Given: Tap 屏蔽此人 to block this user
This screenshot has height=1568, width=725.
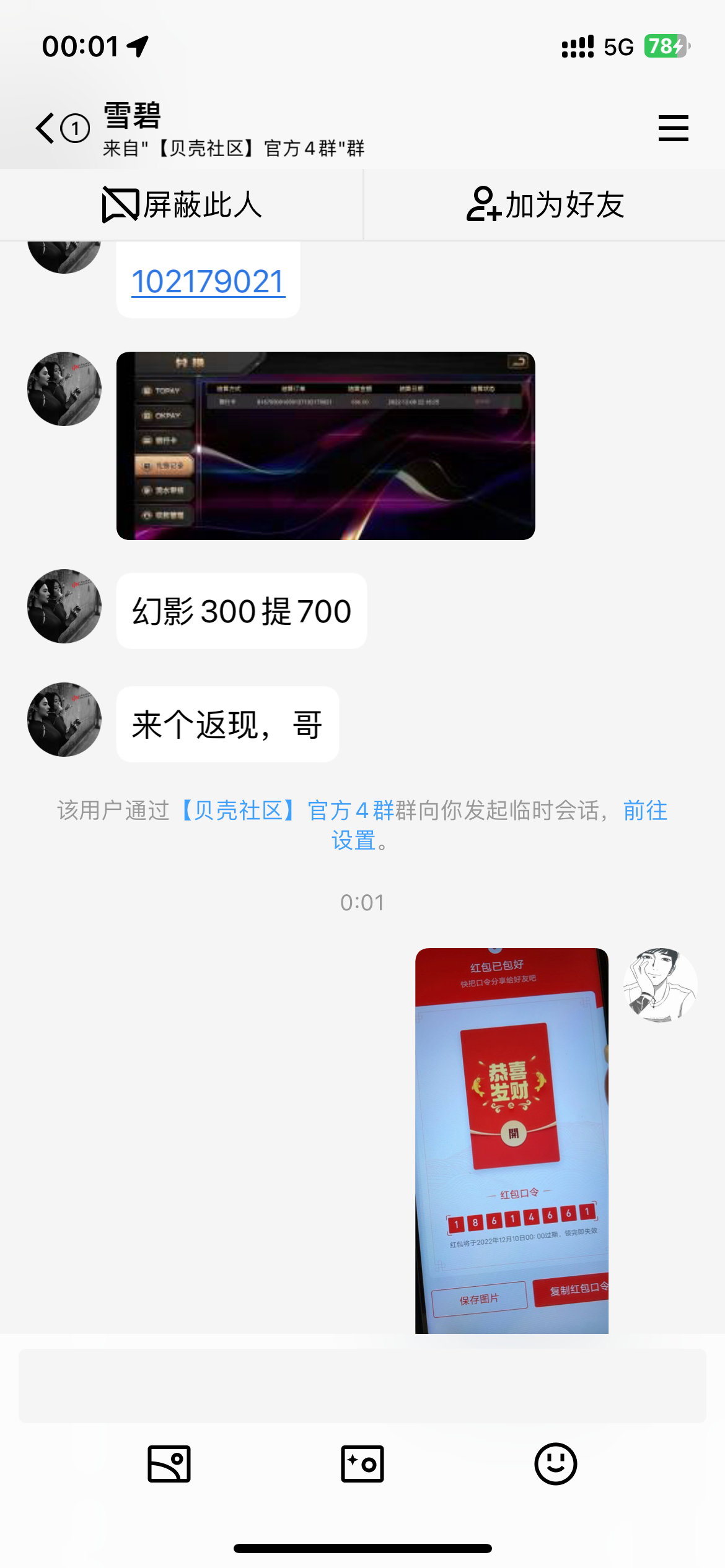Looking at the screenshot, I should pyautogui.click(x=182, y=205).
